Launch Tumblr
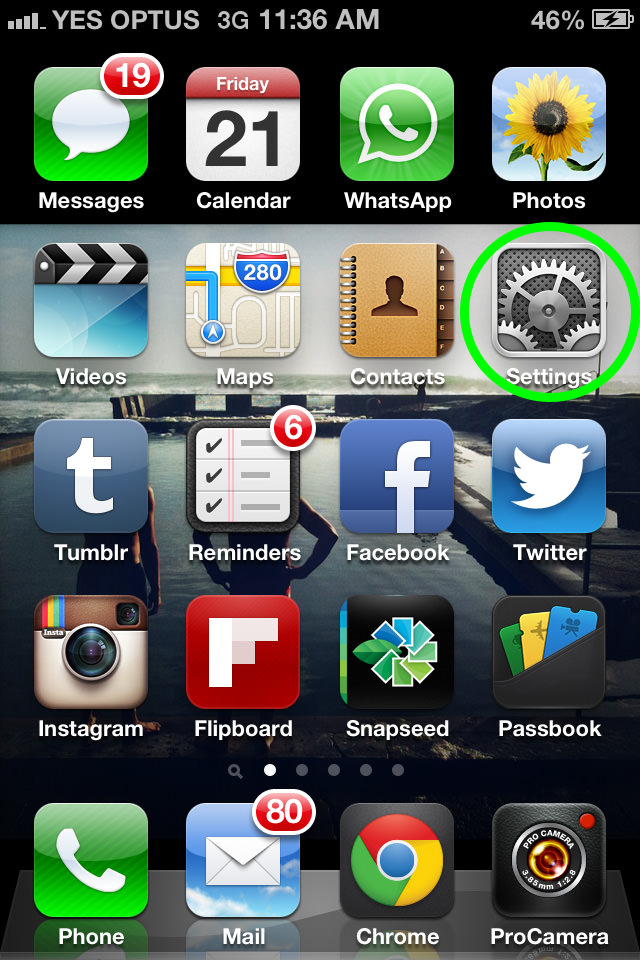640x960 pixels. (x=91, y=477)
